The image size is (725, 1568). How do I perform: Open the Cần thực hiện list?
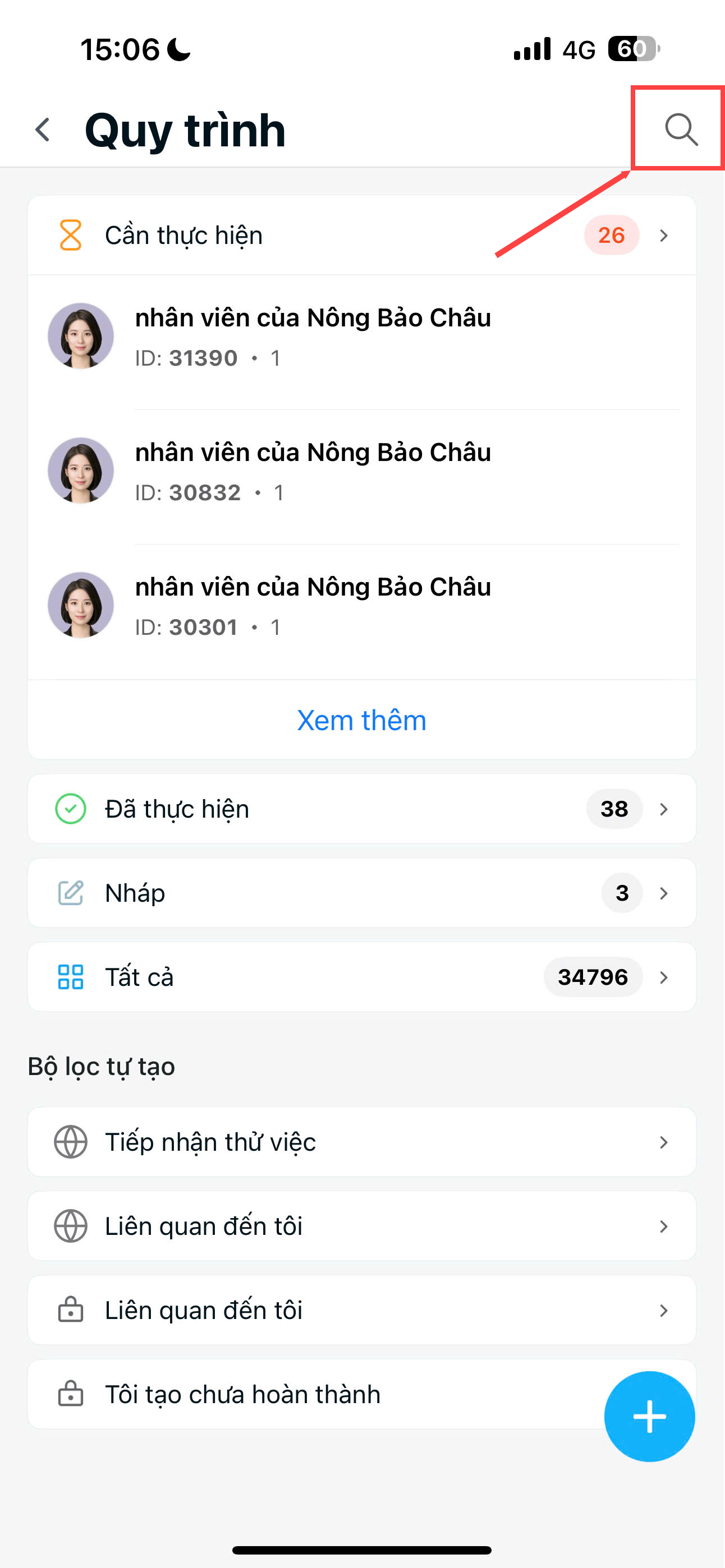point(361,236)
